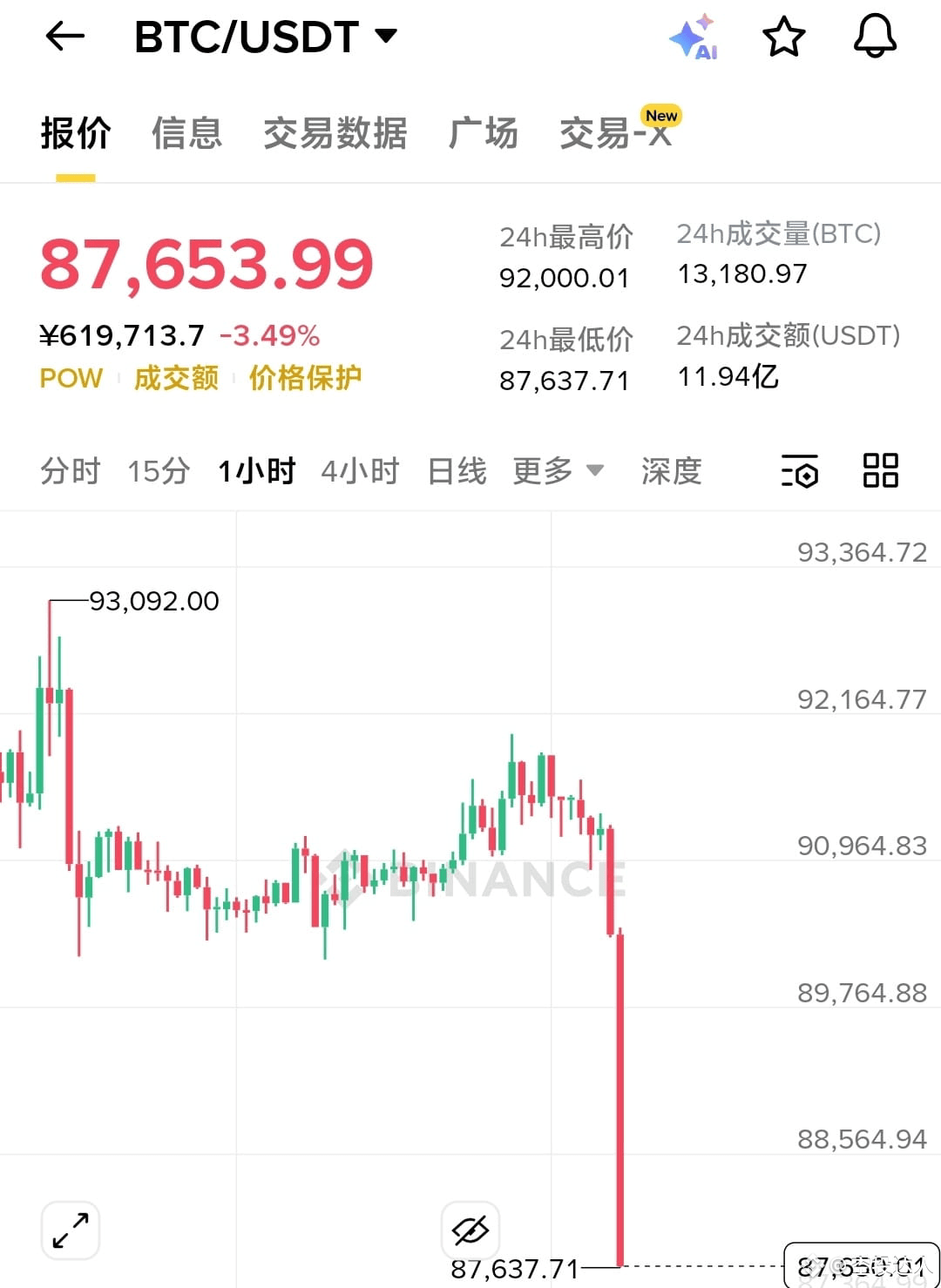The height and width of the screenshot is (1288, 941).
Task: Open price alert bell
Action: tap(874, 37)
